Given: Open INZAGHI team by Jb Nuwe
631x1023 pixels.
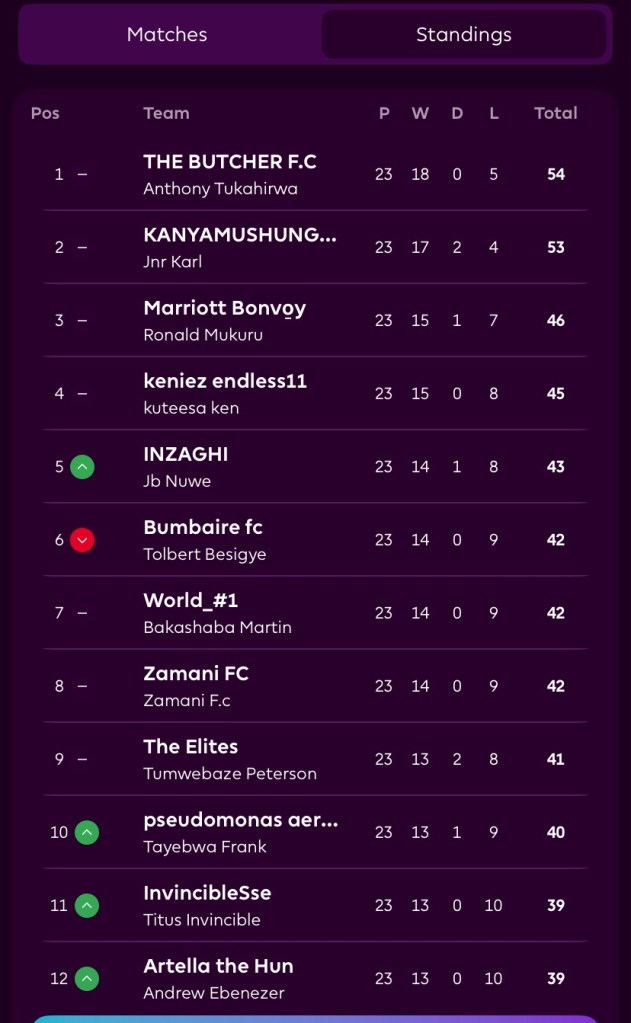Looking at the screenshot, I should pos(186,466).
